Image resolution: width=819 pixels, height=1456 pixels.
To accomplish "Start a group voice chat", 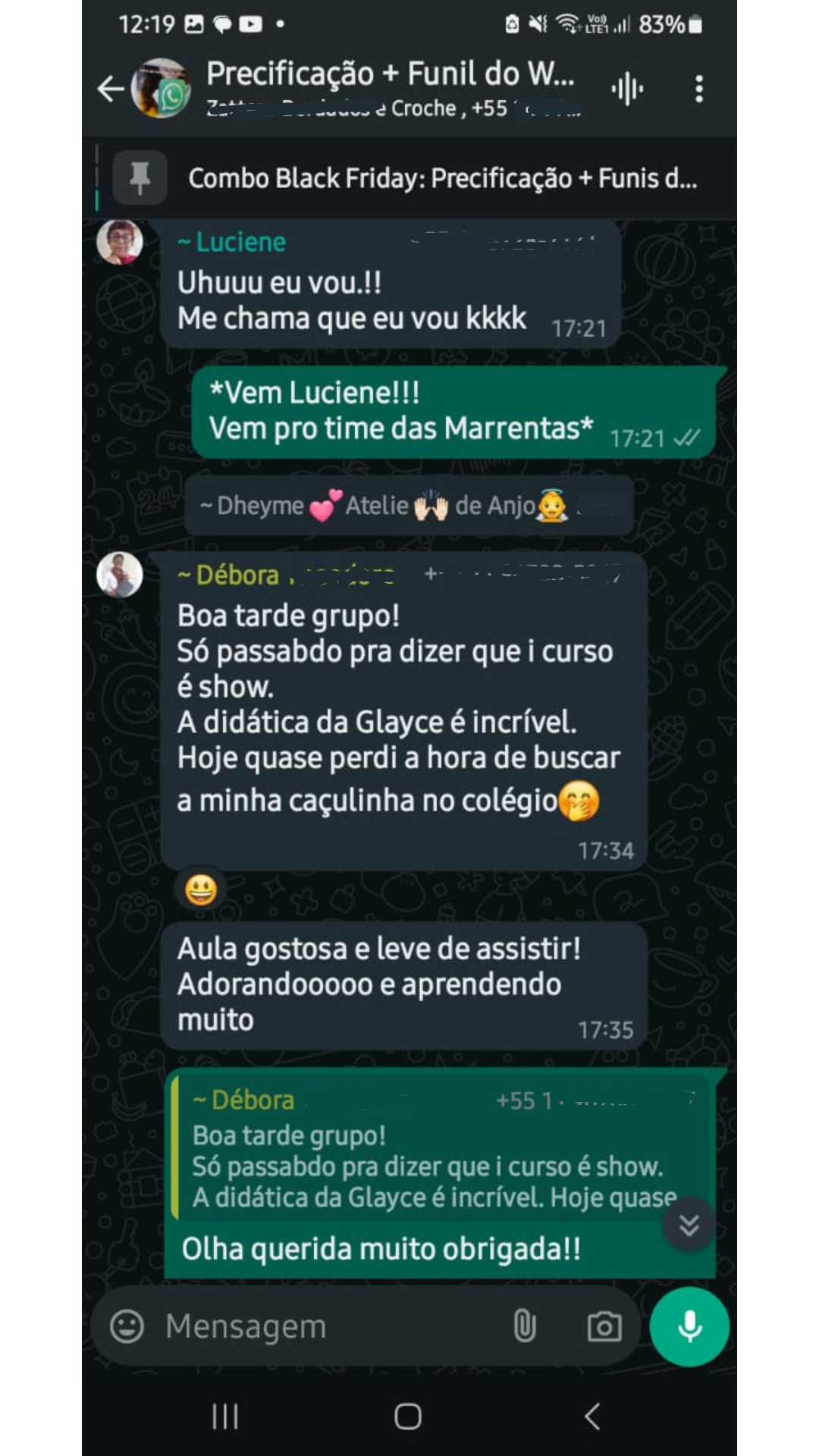I will click(627, 89).
